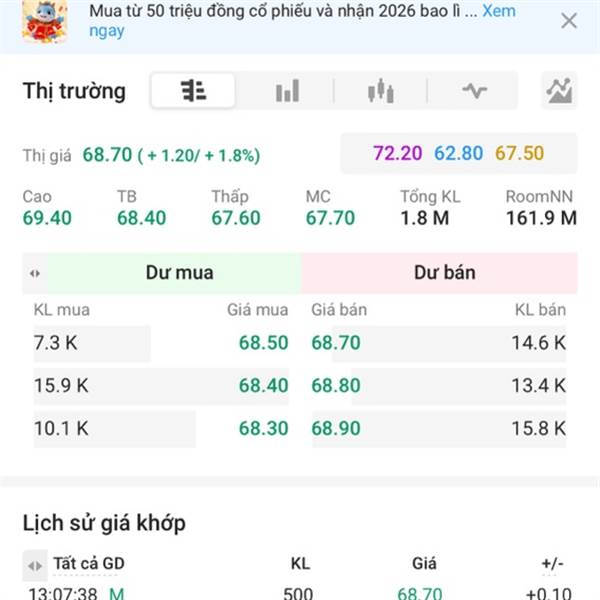This screenshot has height=600, width=600.
Task: Switch to the candlestick chart view
Action: pyautogui.click(x=380, y=91)
